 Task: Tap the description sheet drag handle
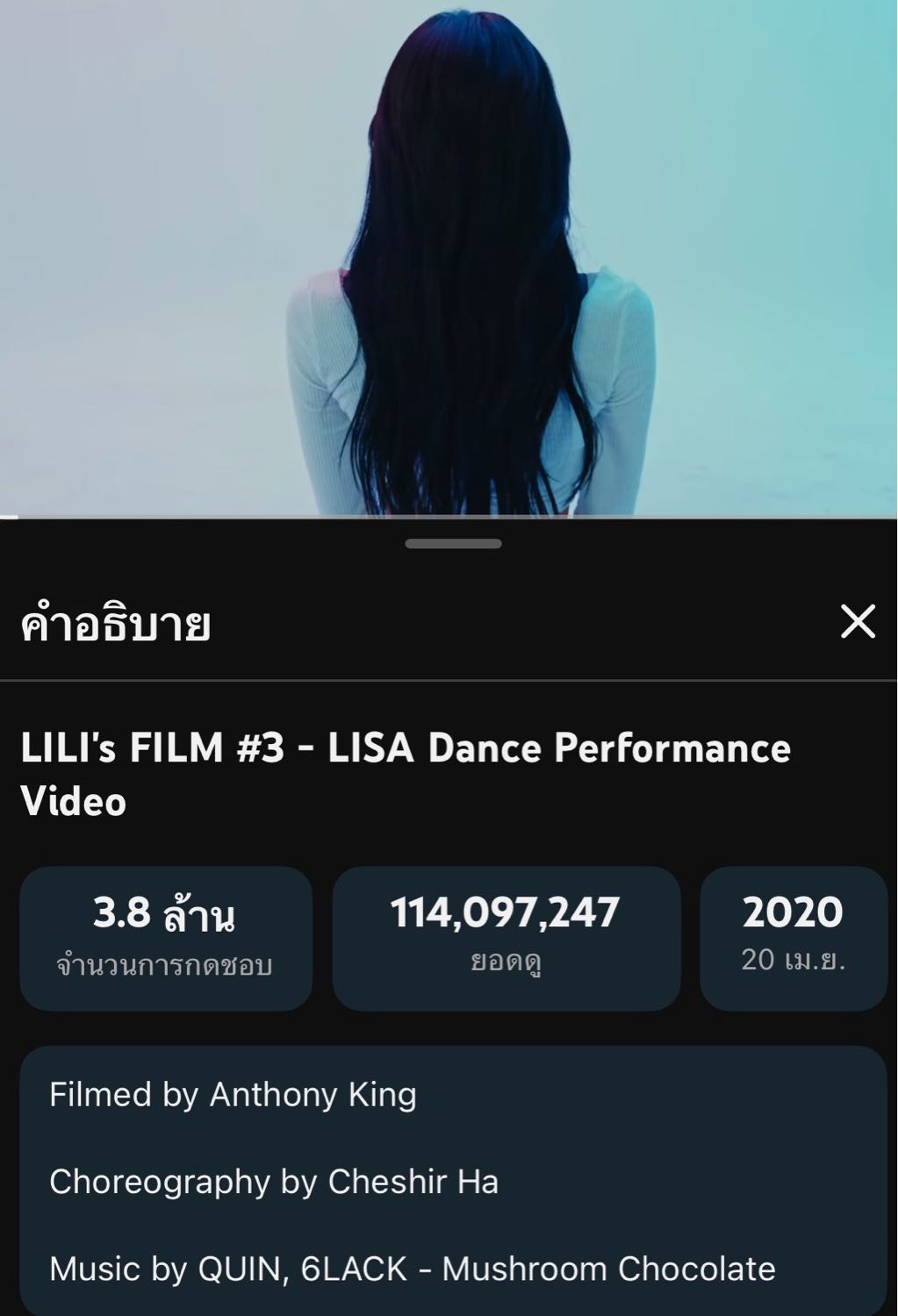pyautogui.click(x=453, y=544)
